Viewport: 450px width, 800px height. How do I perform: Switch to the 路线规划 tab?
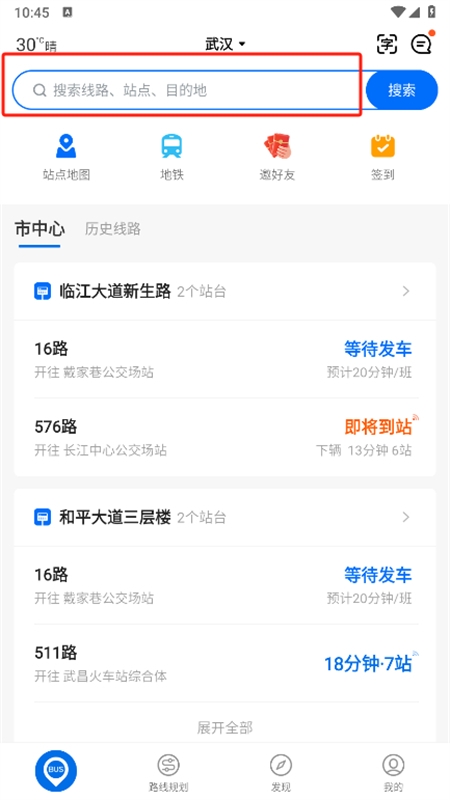coord(168,771)
